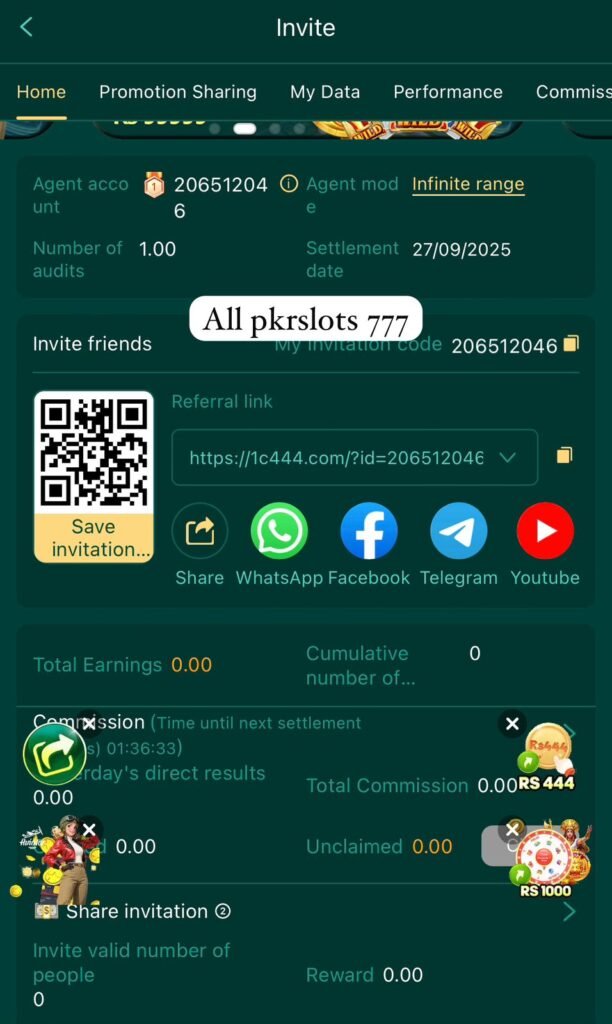Switch to Promotion Sharing tab
The width and height of the screenshot is (612, 1024).
click(x=178, y=92)
